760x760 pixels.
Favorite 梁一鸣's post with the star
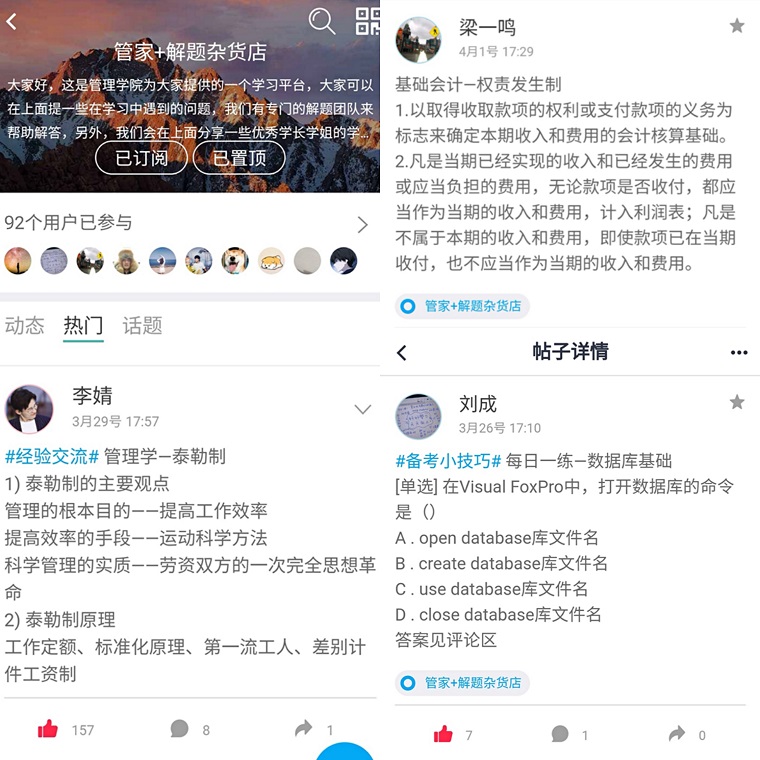tap(737, 26)
